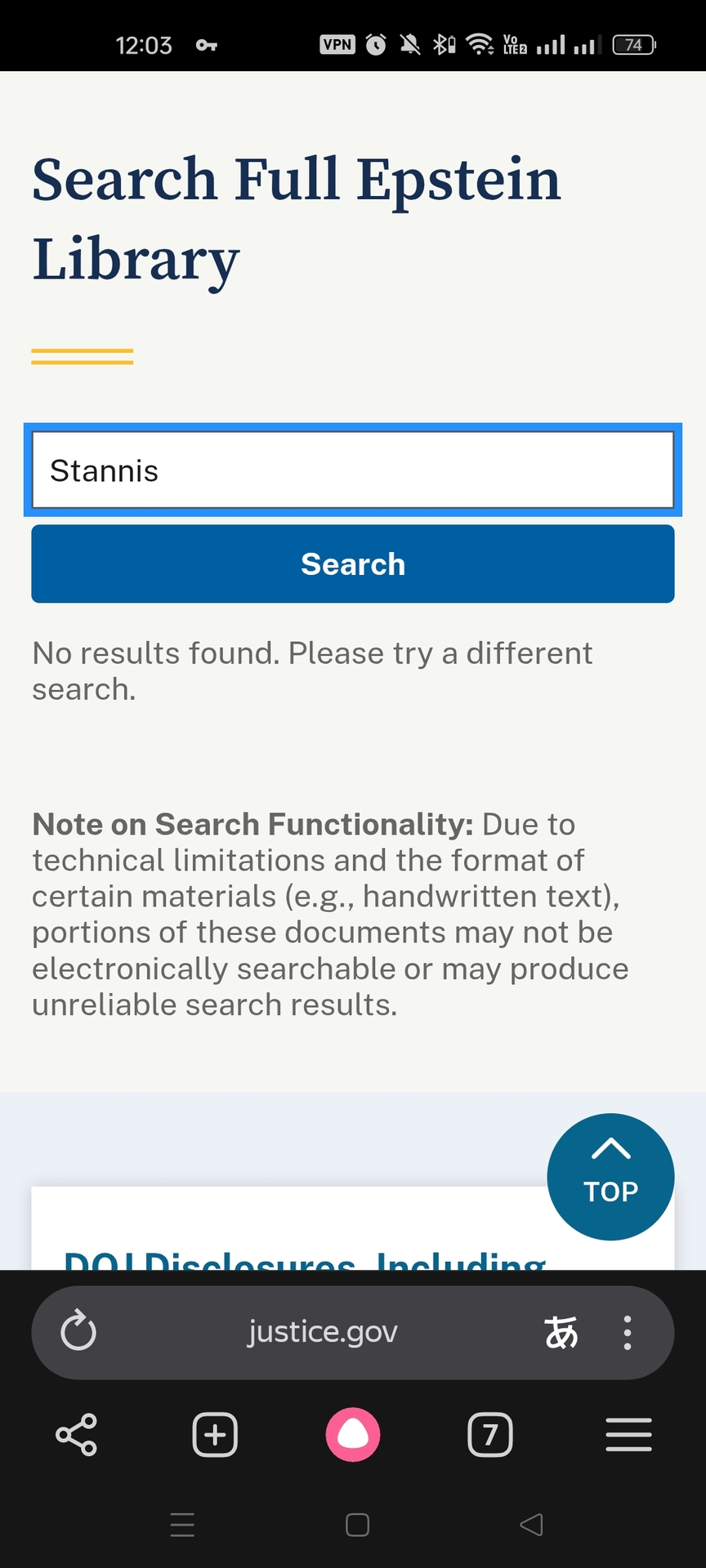Focus the search field containing Stannis
This screenshot has width=706, height=1568.
coord(352,470)
